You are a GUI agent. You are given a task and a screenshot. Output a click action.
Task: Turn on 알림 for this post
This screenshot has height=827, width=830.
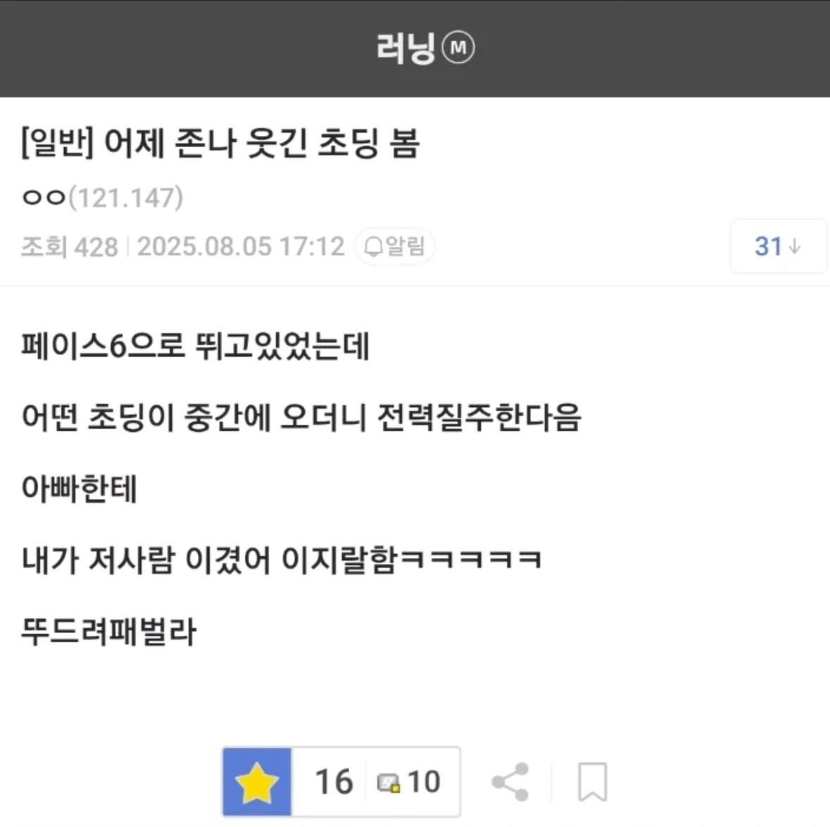[x=395, y=246]
